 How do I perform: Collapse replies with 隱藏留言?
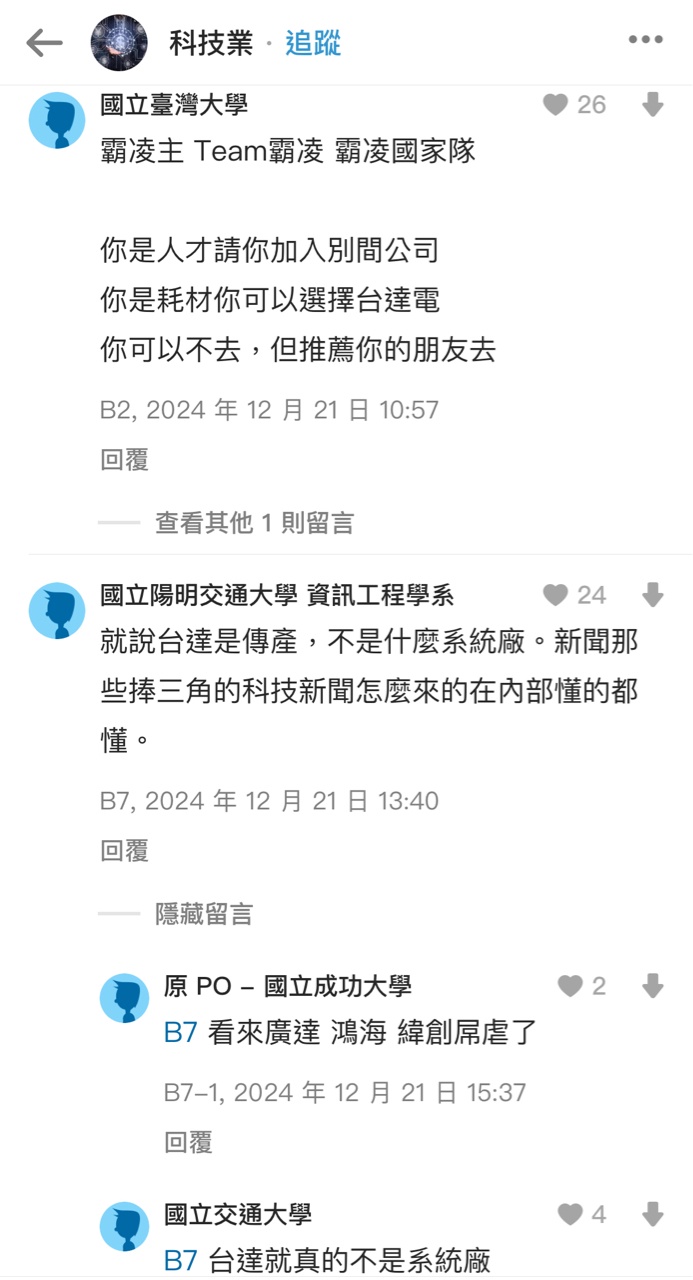203,913
